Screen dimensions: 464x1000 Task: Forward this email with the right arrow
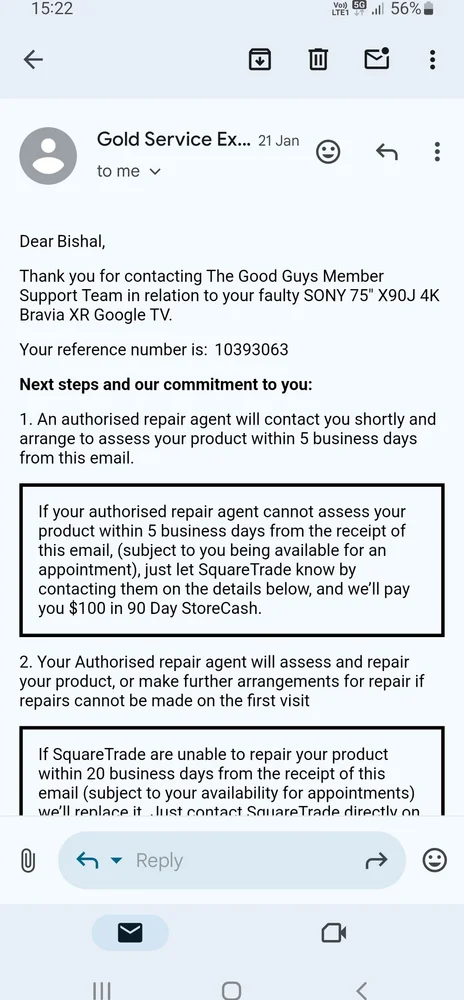[376, 861]
